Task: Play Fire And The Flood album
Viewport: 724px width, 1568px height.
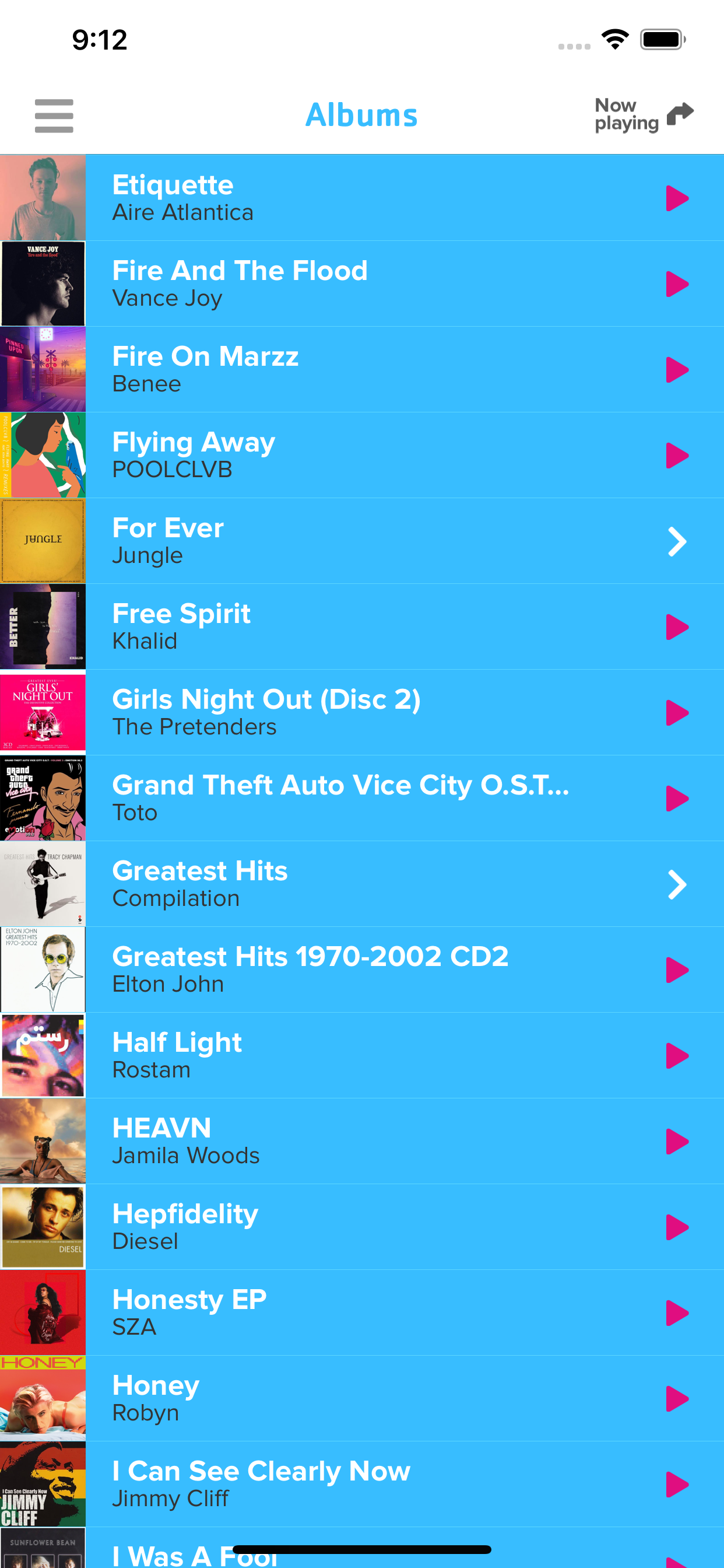Action: click(x=677, y=284)
